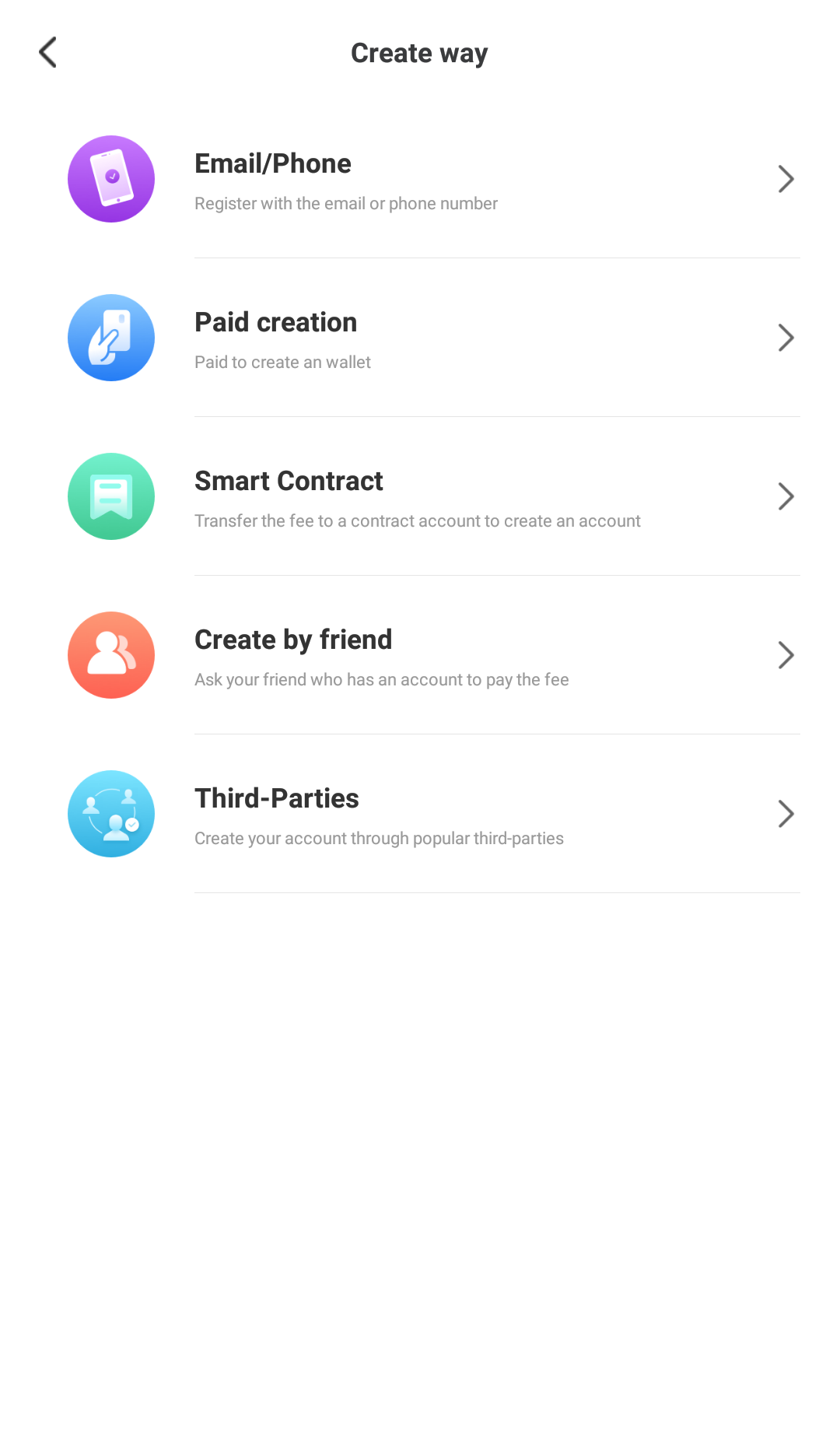Select the Third-Parties creation method
Screen dimensions: 840x1451
click(x=420, y=815)
